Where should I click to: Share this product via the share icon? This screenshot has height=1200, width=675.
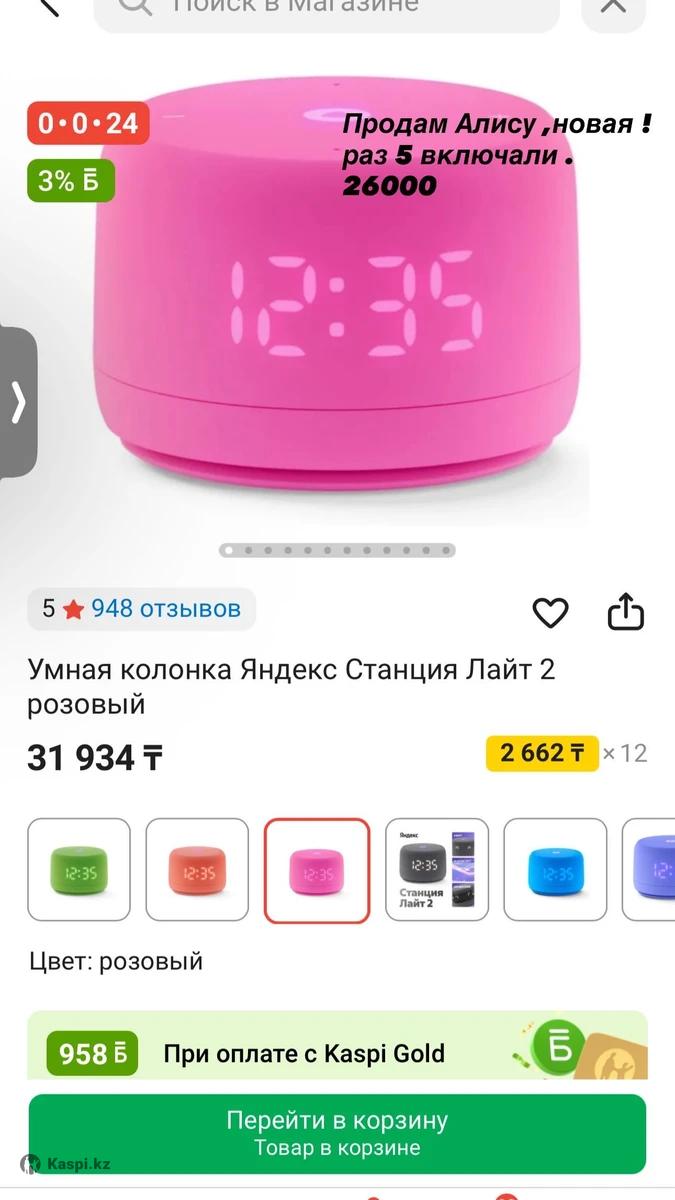[626, 612]
